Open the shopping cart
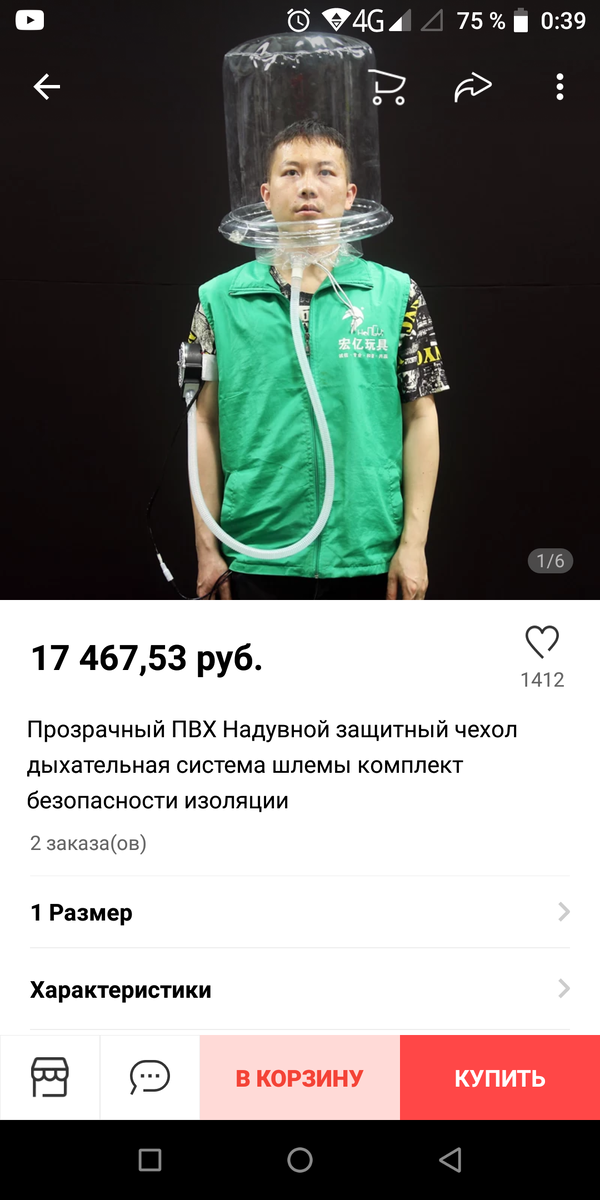This screenshot has height=1200, width=600. pyautogui.click(x=387, y=87)
